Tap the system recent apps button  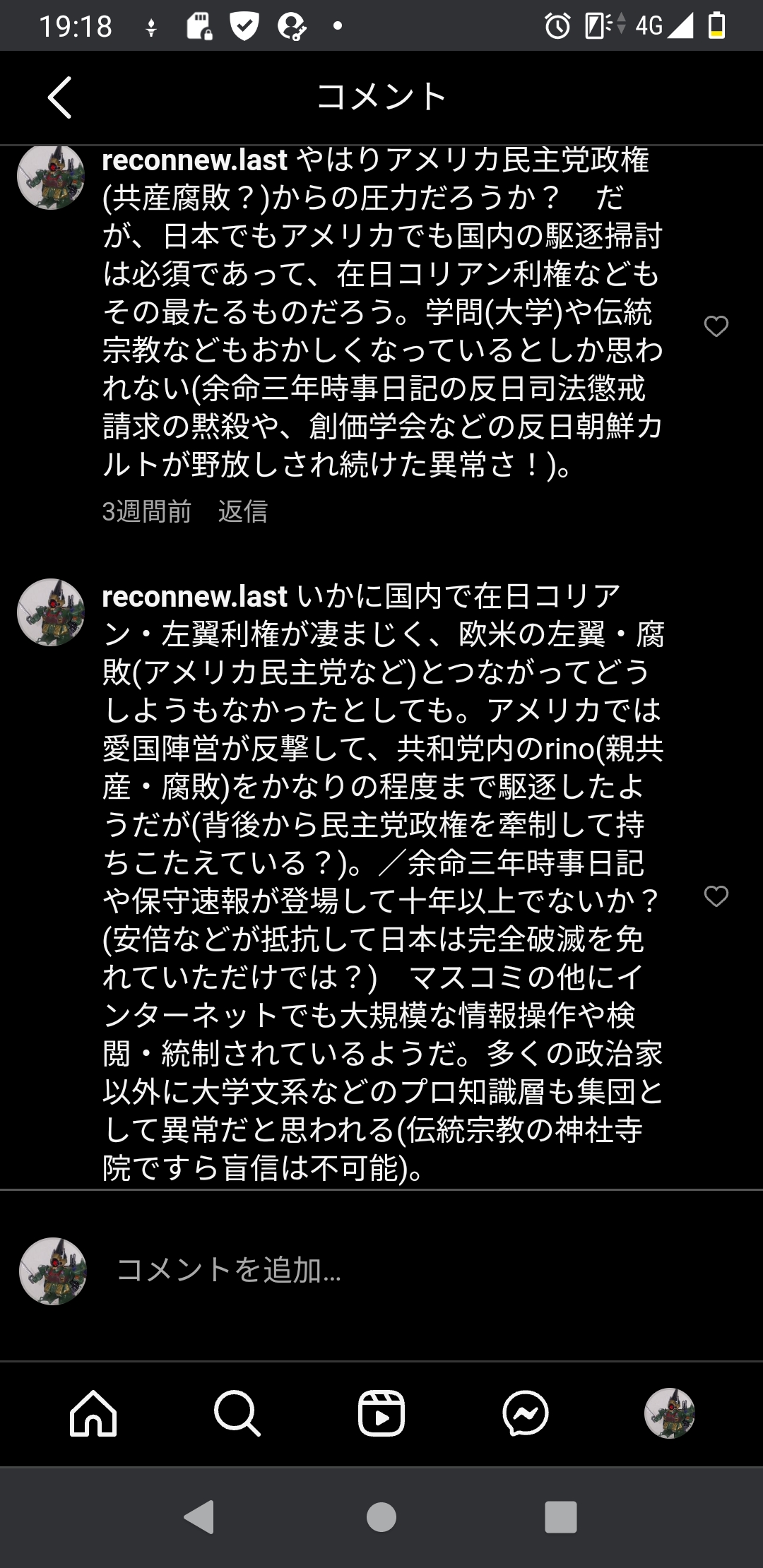pos(561,1516)
